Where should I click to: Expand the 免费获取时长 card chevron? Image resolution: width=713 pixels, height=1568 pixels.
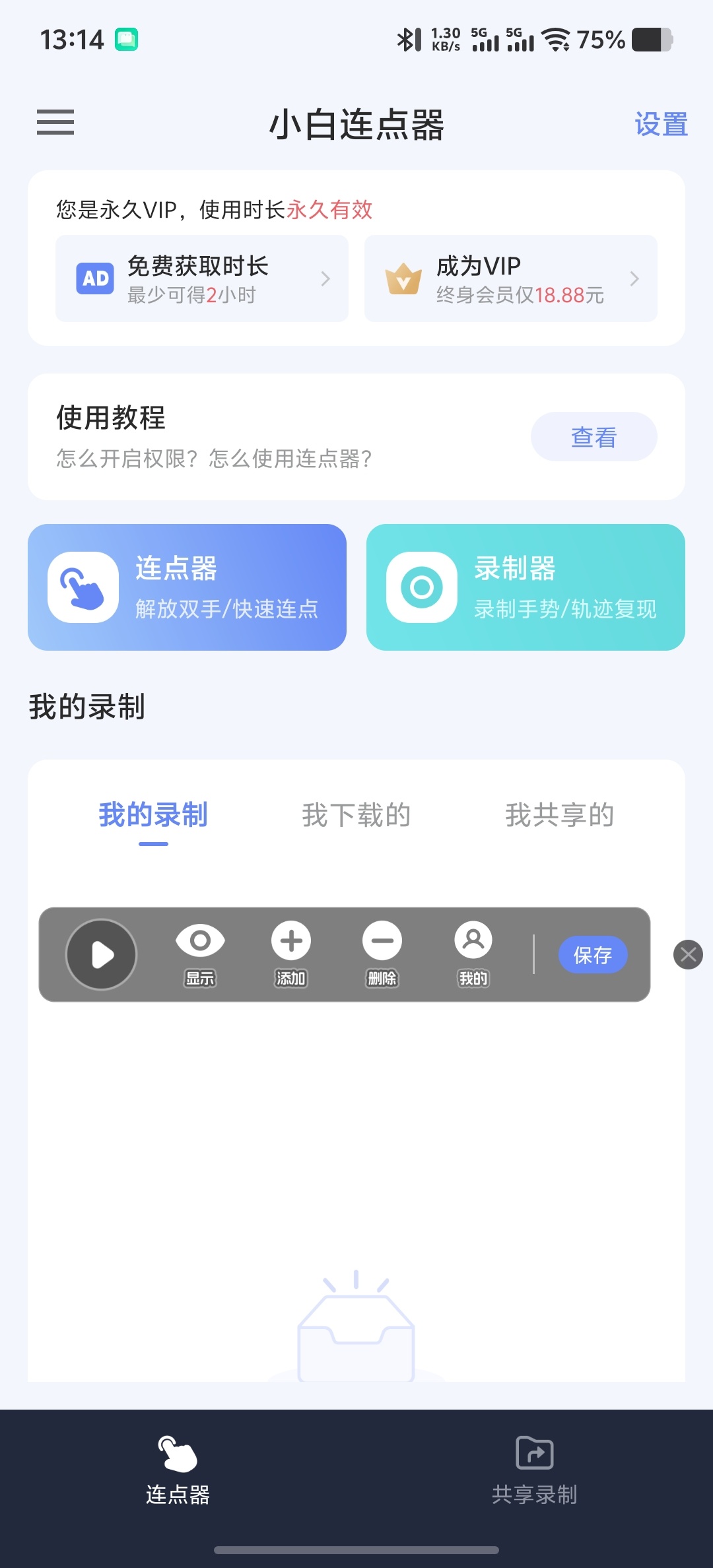click(325, 278)
